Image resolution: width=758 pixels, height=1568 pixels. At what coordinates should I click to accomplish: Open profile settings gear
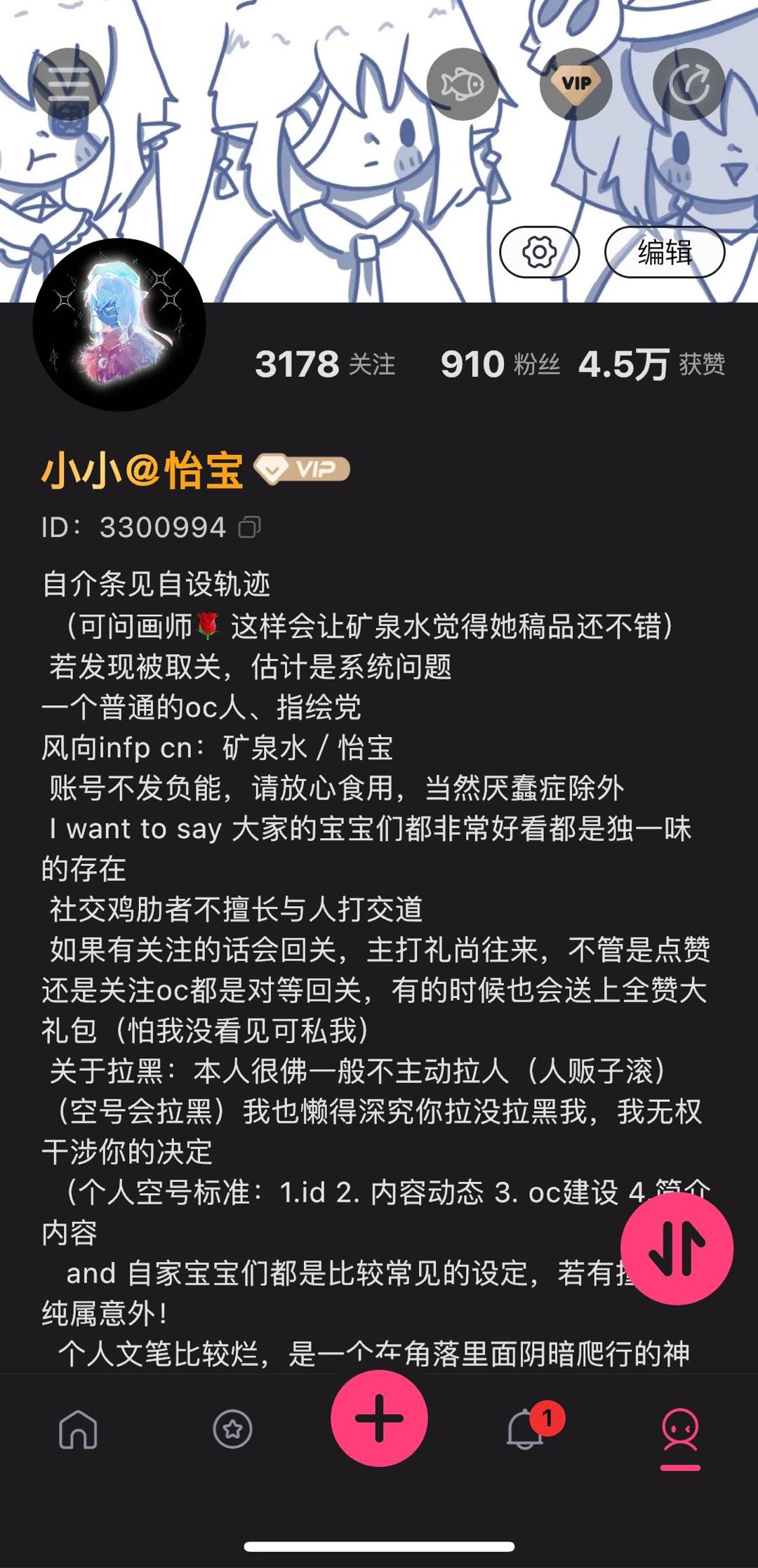click(540, 252)
